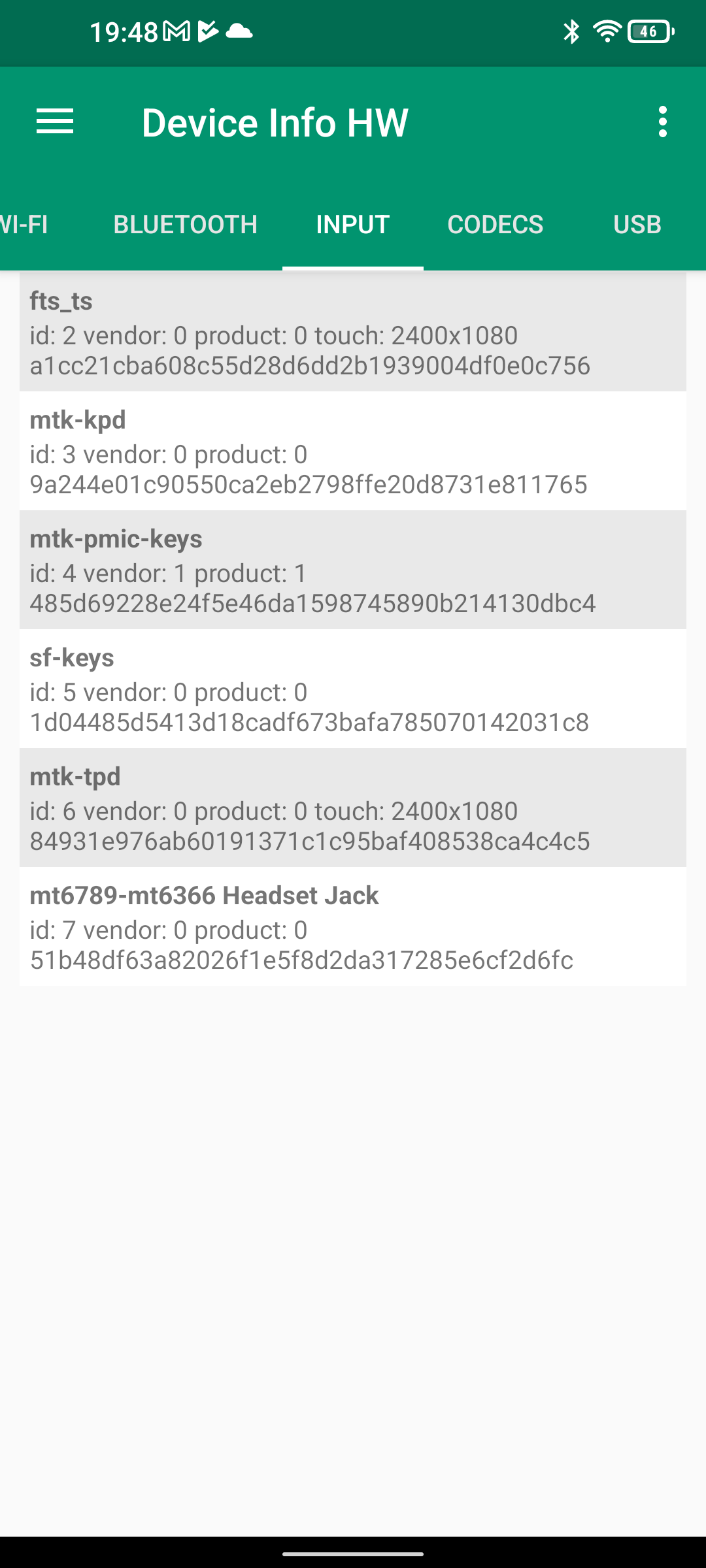Open the three-dot overflow menu
706x1568 pixels.
point(662,122)
